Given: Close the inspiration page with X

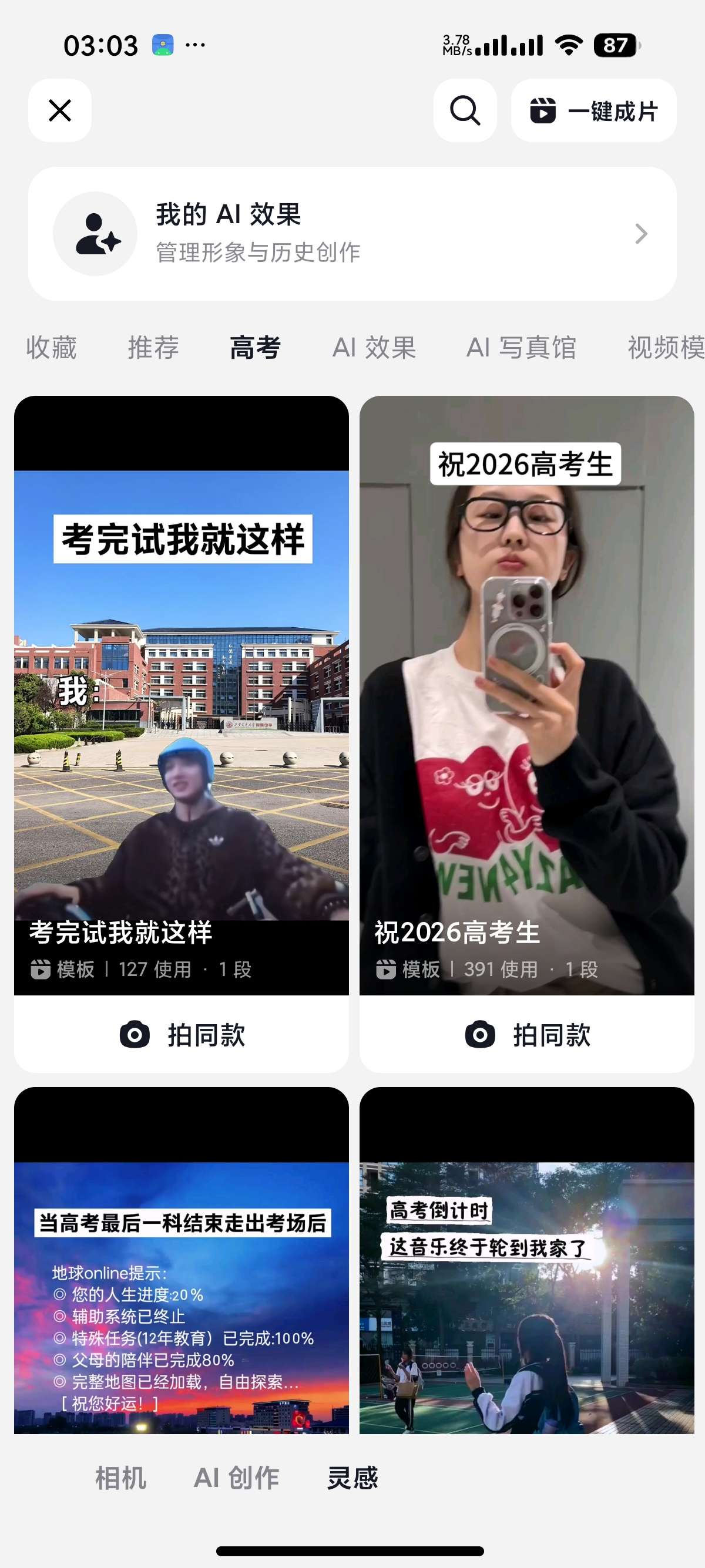Looking at the screenshot, I should pos(60,111).
